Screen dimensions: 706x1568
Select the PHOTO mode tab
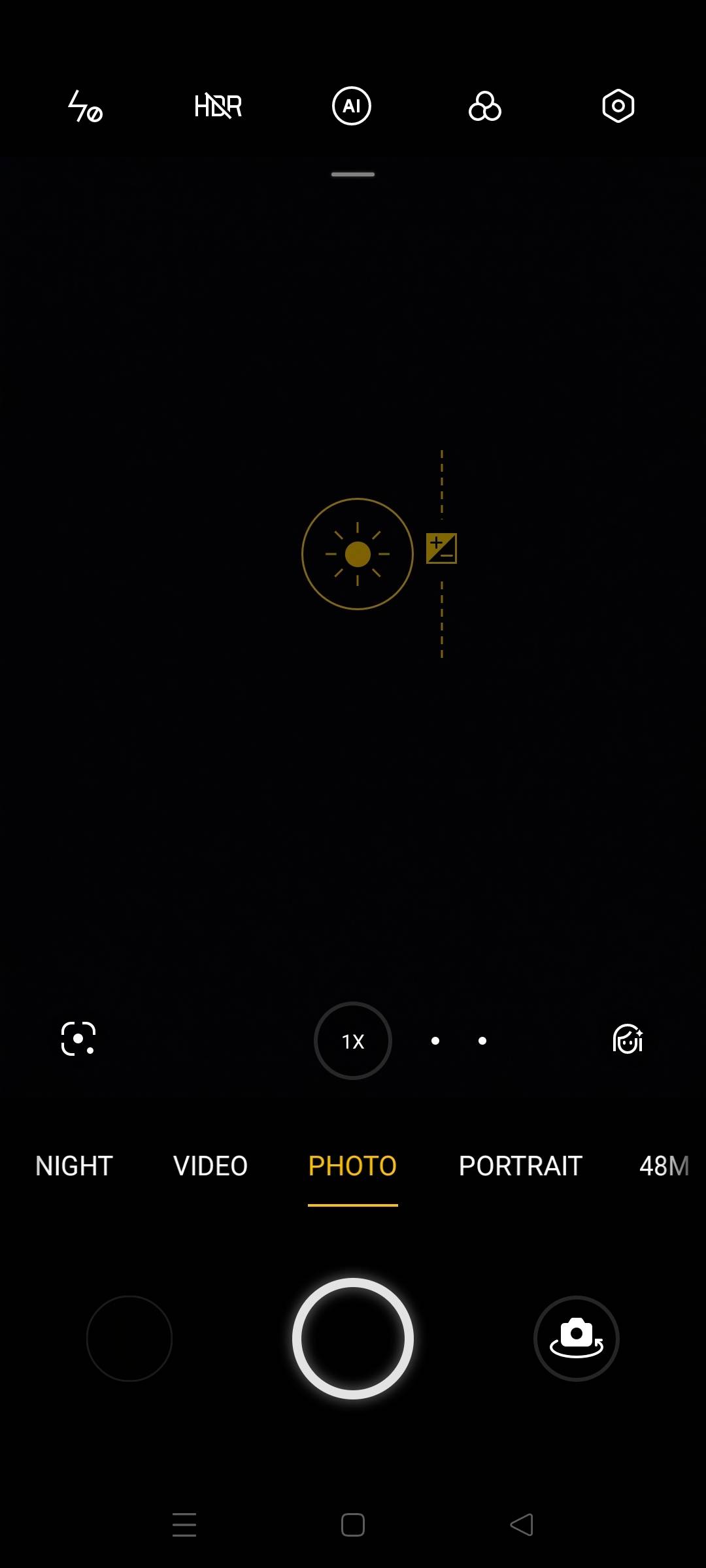pos(352,1166)
